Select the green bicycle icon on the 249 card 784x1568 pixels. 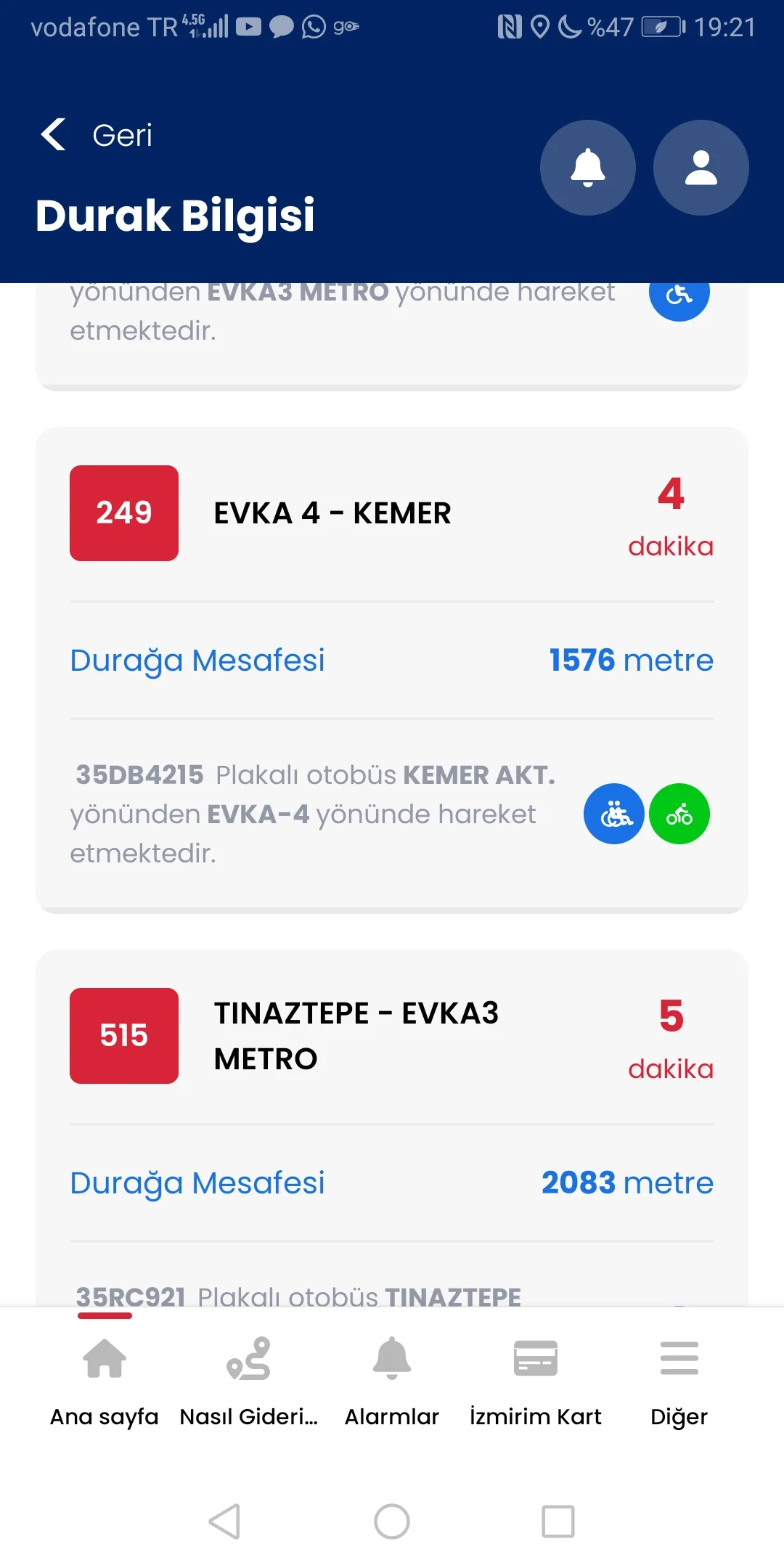click(679, 814)
